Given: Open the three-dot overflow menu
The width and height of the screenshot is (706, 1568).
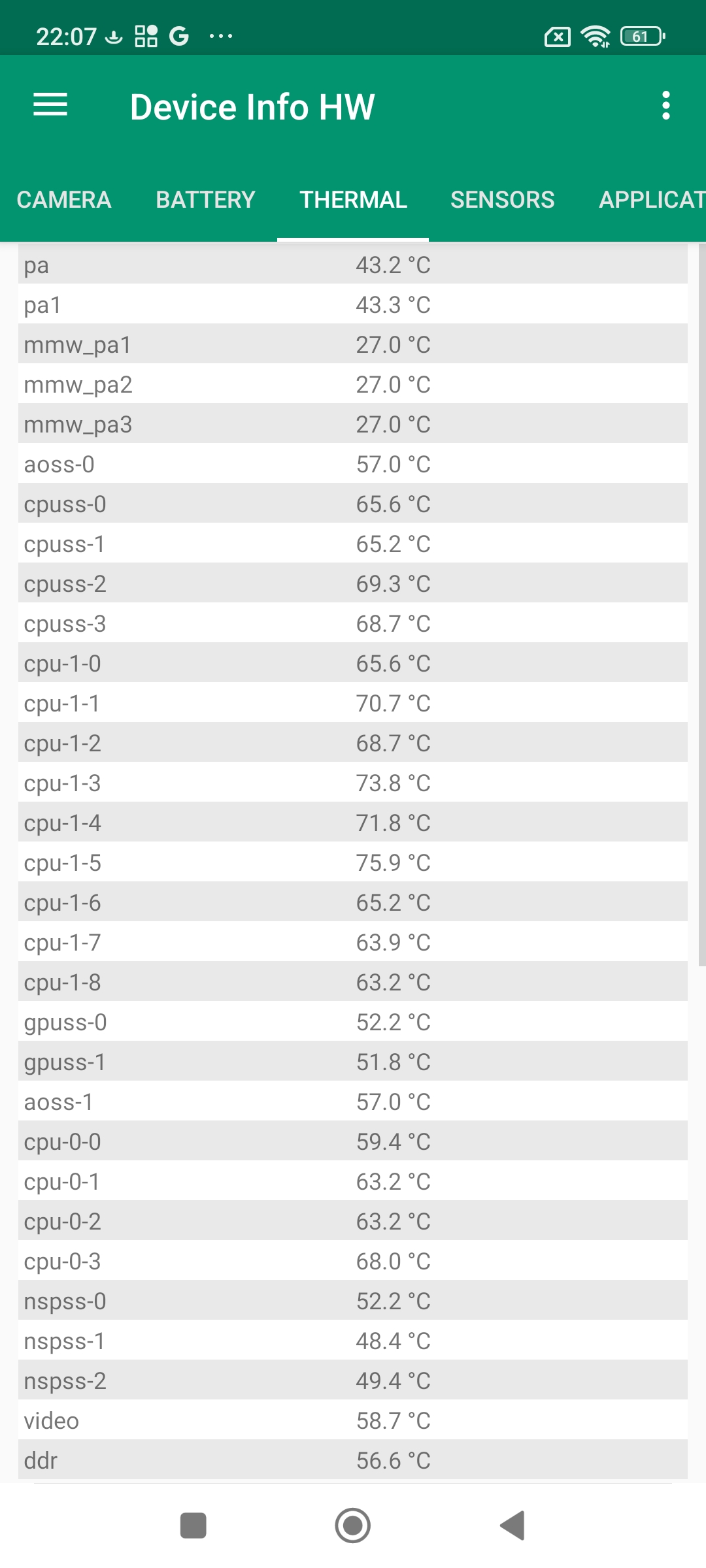Looking at the screenshot, I should (x=665, y=105).
